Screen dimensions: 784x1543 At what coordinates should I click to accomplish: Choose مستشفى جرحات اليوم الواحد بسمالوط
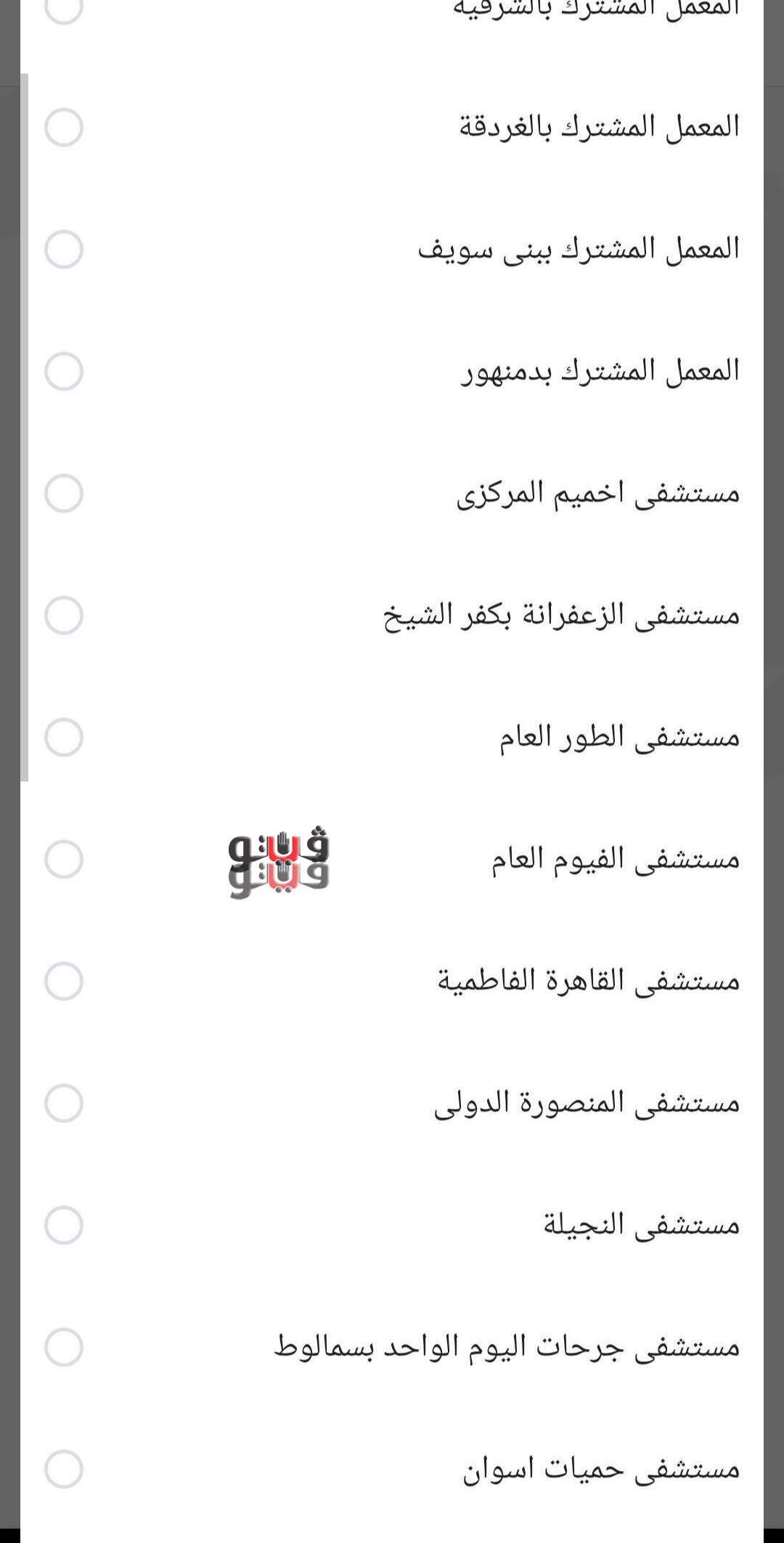click(x=64, y=1348)
